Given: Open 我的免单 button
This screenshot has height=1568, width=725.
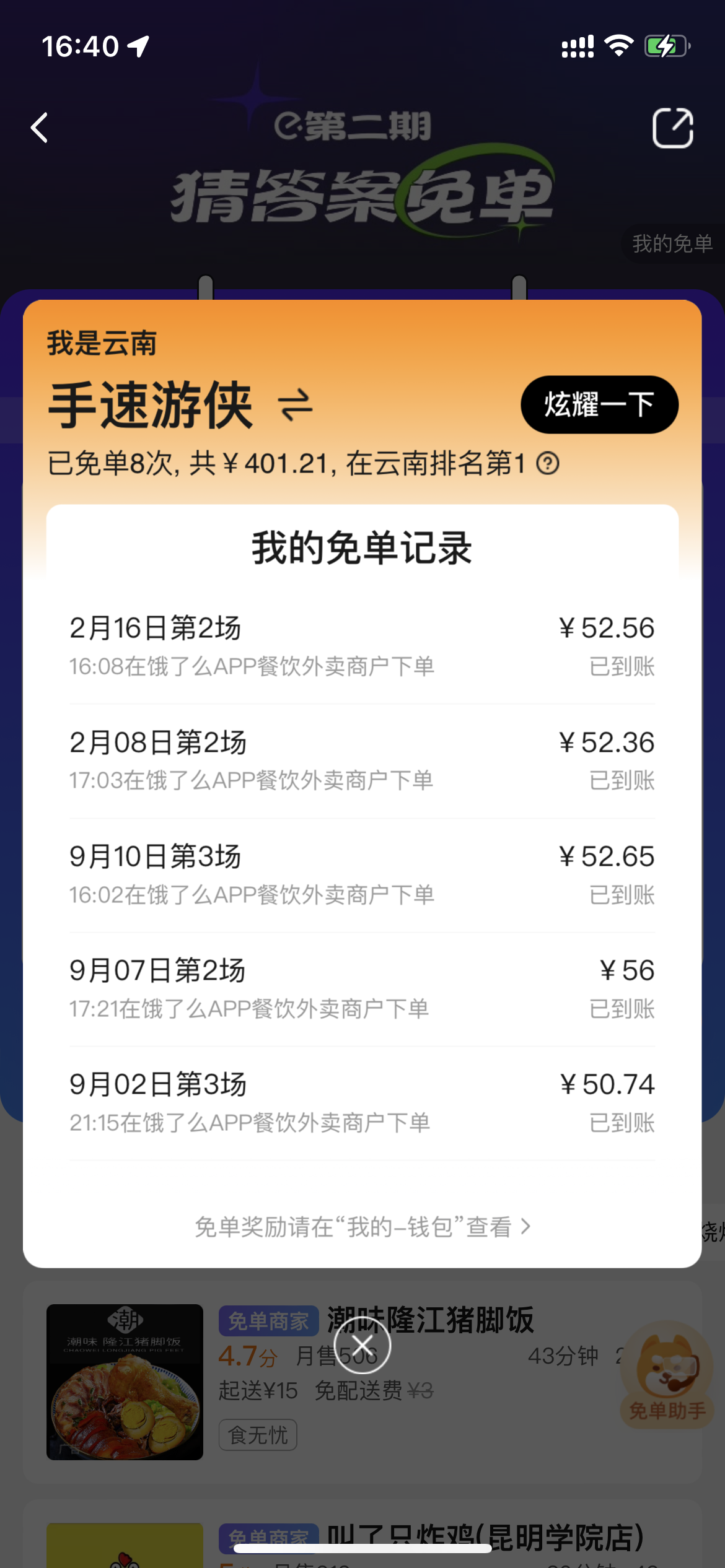Looking at the screenshot, I should coord(672,244).
